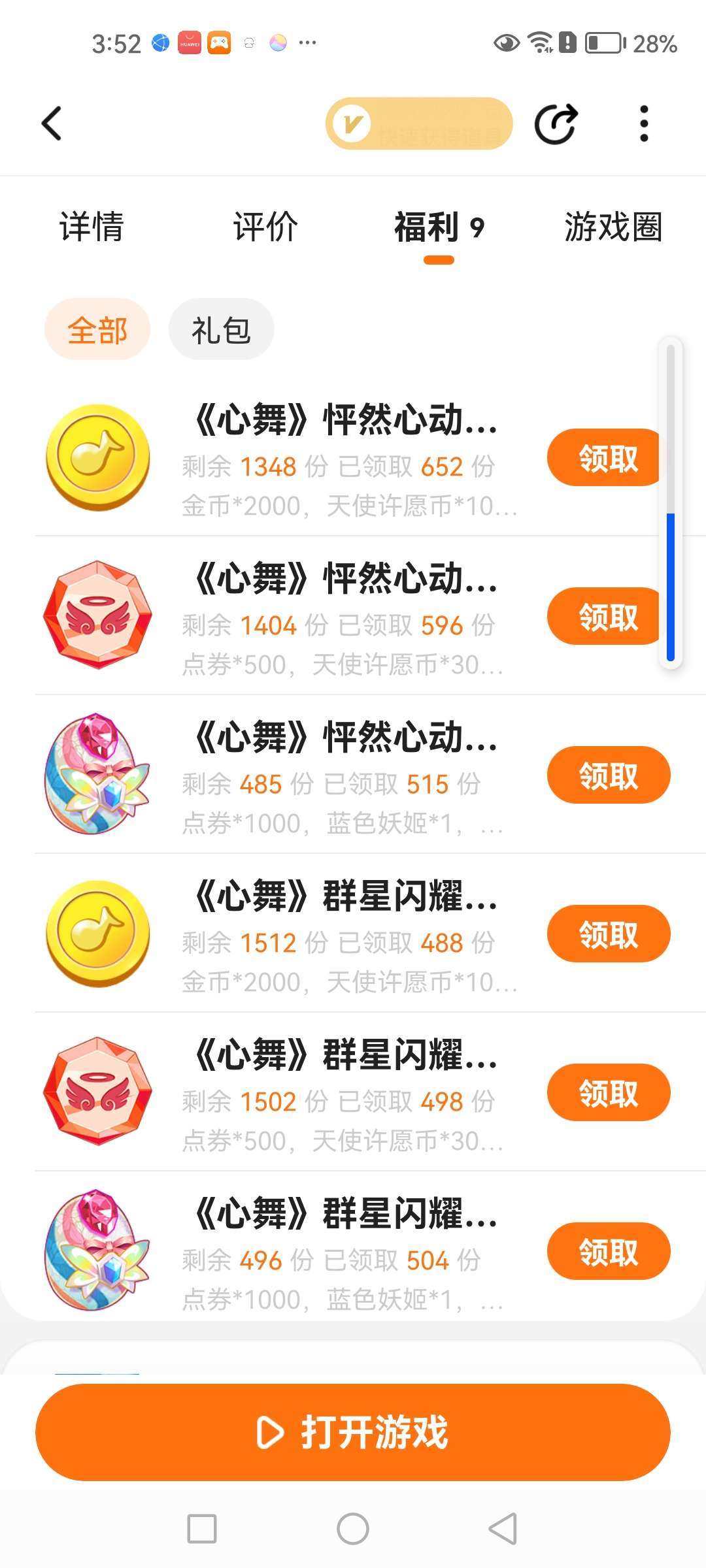This screenshot has height=1568, width=706.
Task: Filter benefits by 礼包
Action: point(221,329)
